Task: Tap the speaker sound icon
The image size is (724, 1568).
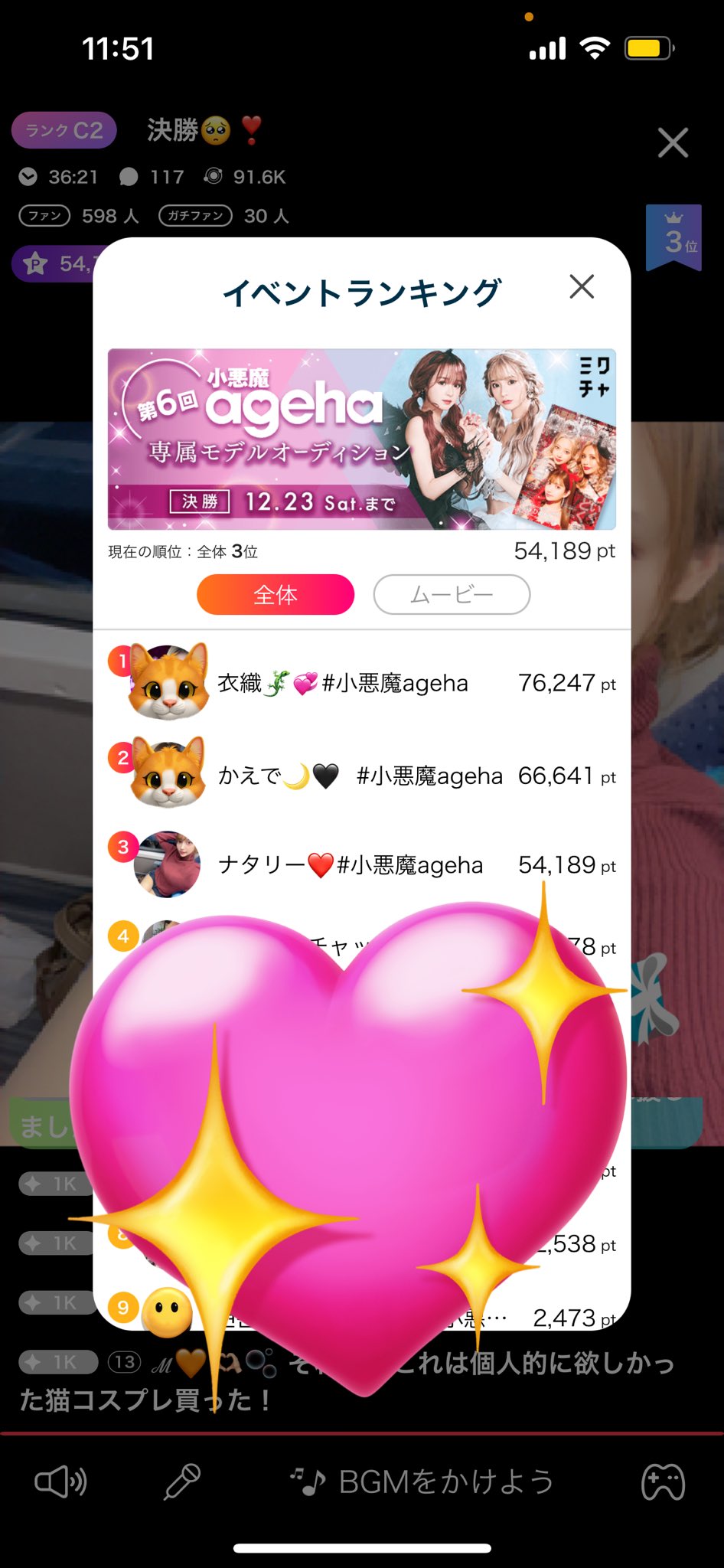Action: 61,1482
